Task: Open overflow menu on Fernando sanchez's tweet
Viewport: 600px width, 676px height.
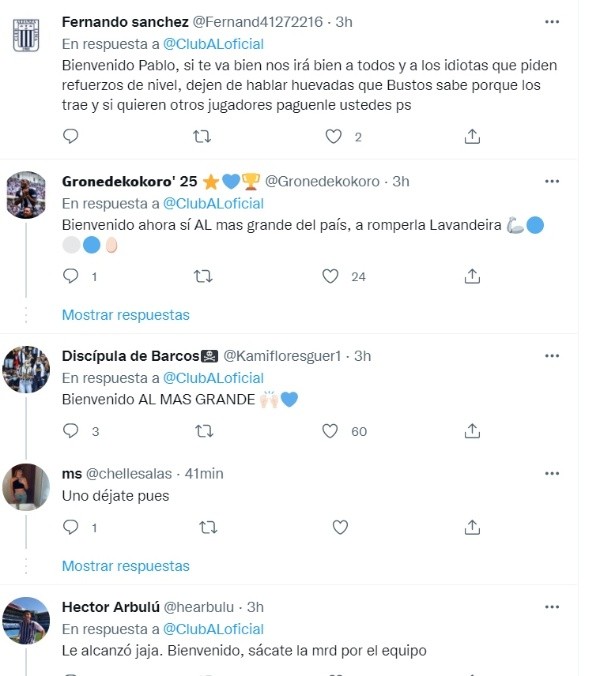Action: 551,21
